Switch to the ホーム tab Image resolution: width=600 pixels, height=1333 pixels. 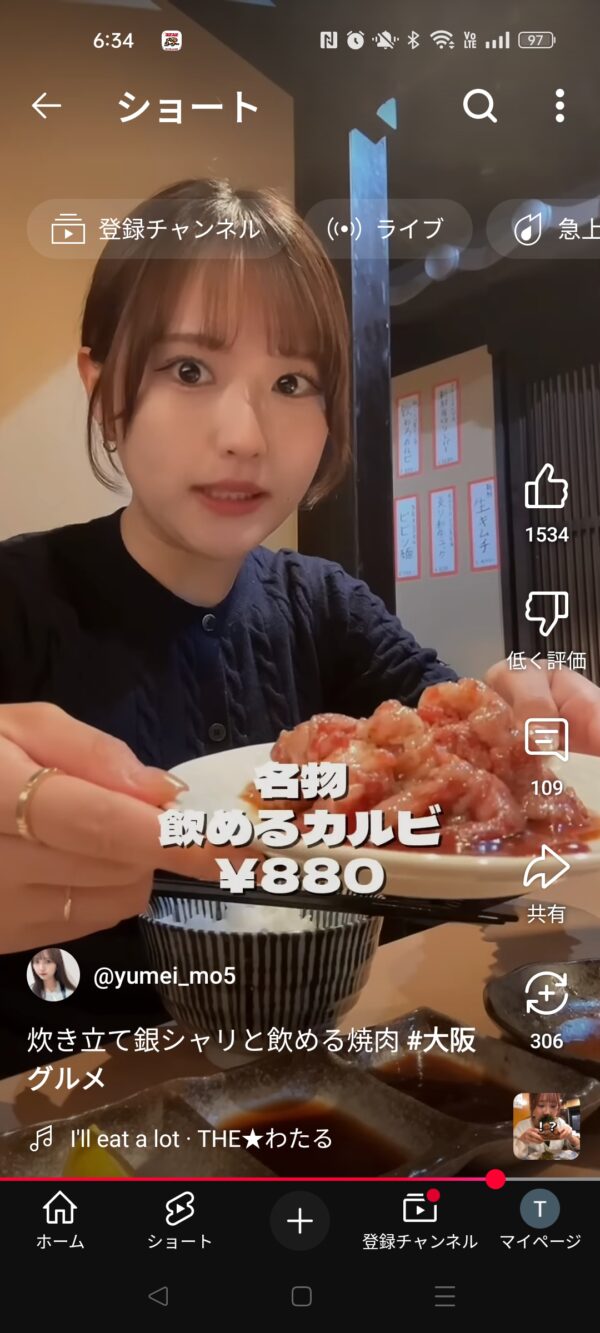pos(60,1221)
